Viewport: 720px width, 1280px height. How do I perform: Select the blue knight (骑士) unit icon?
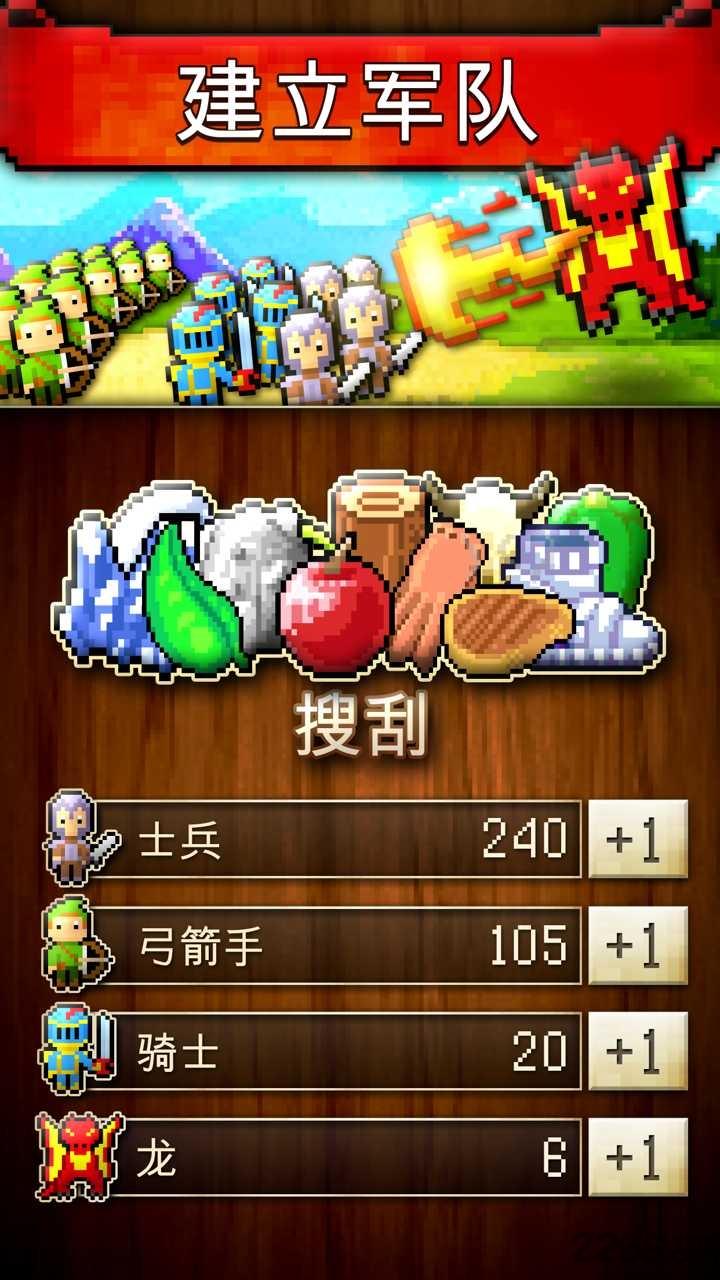tap(70, 1050)
